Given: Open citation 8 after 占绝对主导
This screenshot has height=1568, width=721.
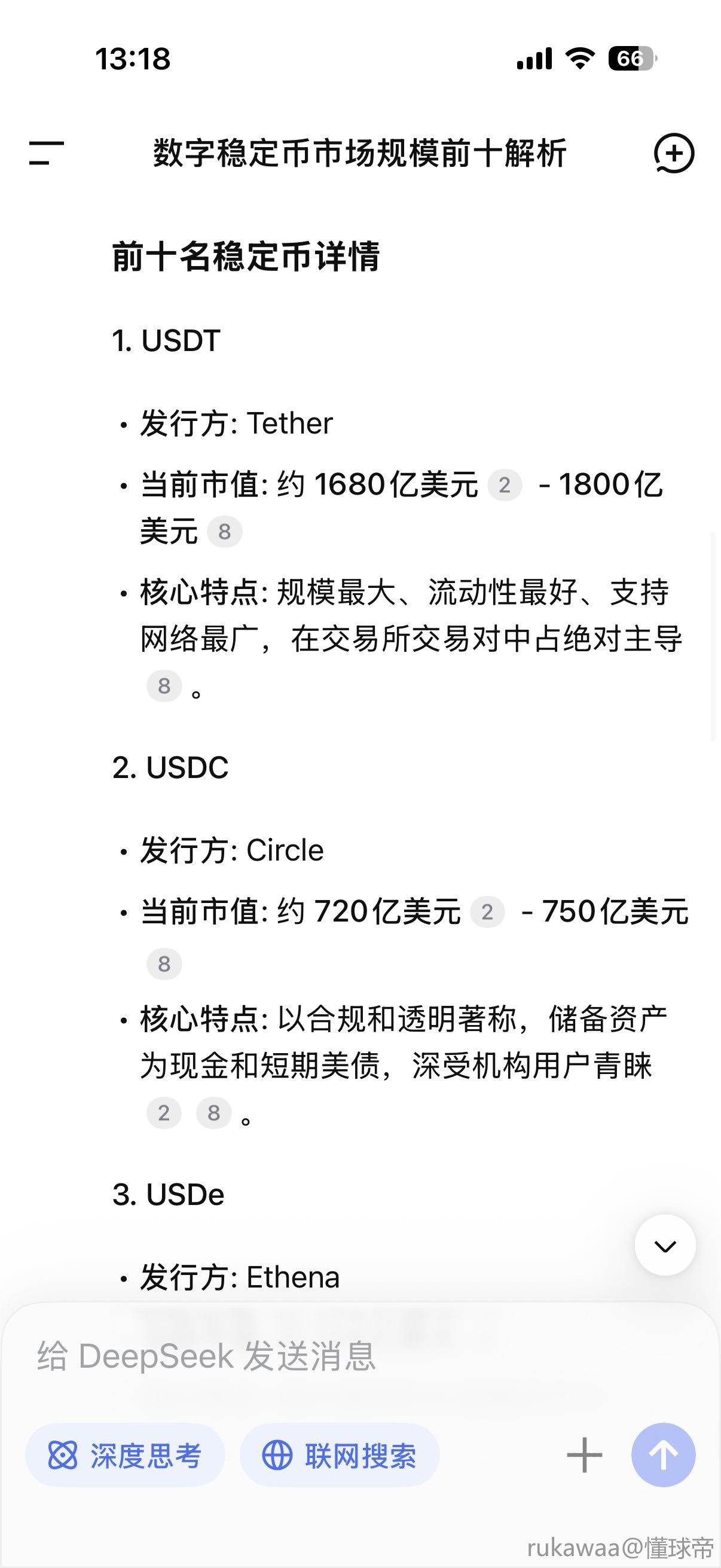Looking at the screenshot, I should tap(164, 686).
